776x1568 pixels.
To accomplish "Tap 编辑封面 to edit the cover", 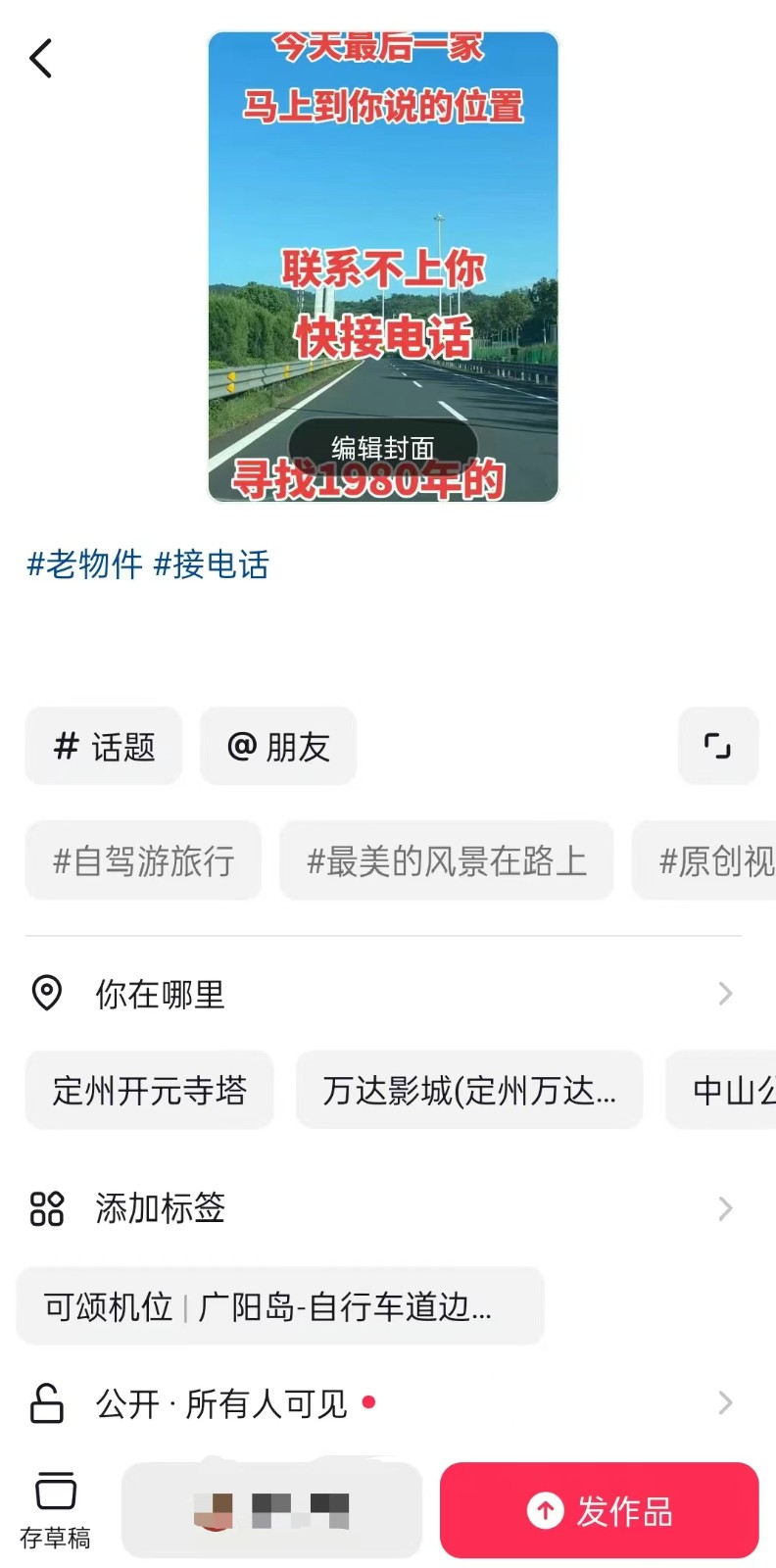I will 382,448.
